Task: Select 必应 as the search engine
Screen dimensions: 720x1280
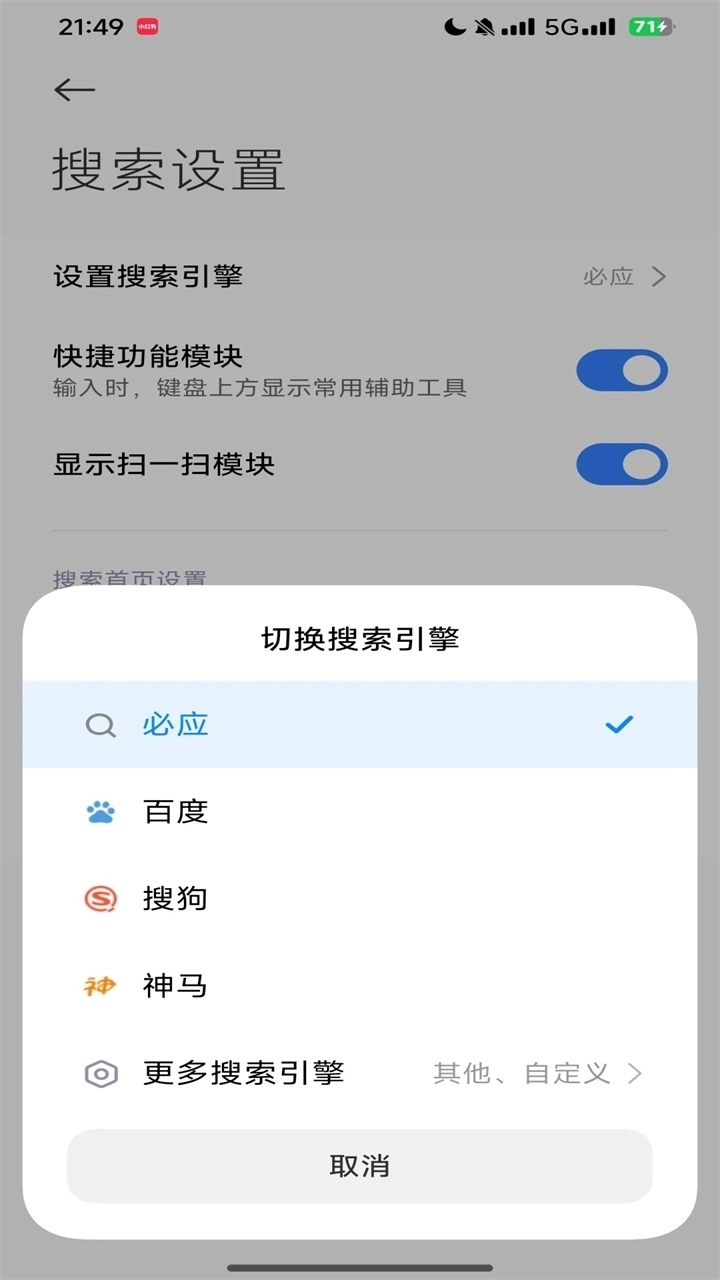Action: coord(360,725)
